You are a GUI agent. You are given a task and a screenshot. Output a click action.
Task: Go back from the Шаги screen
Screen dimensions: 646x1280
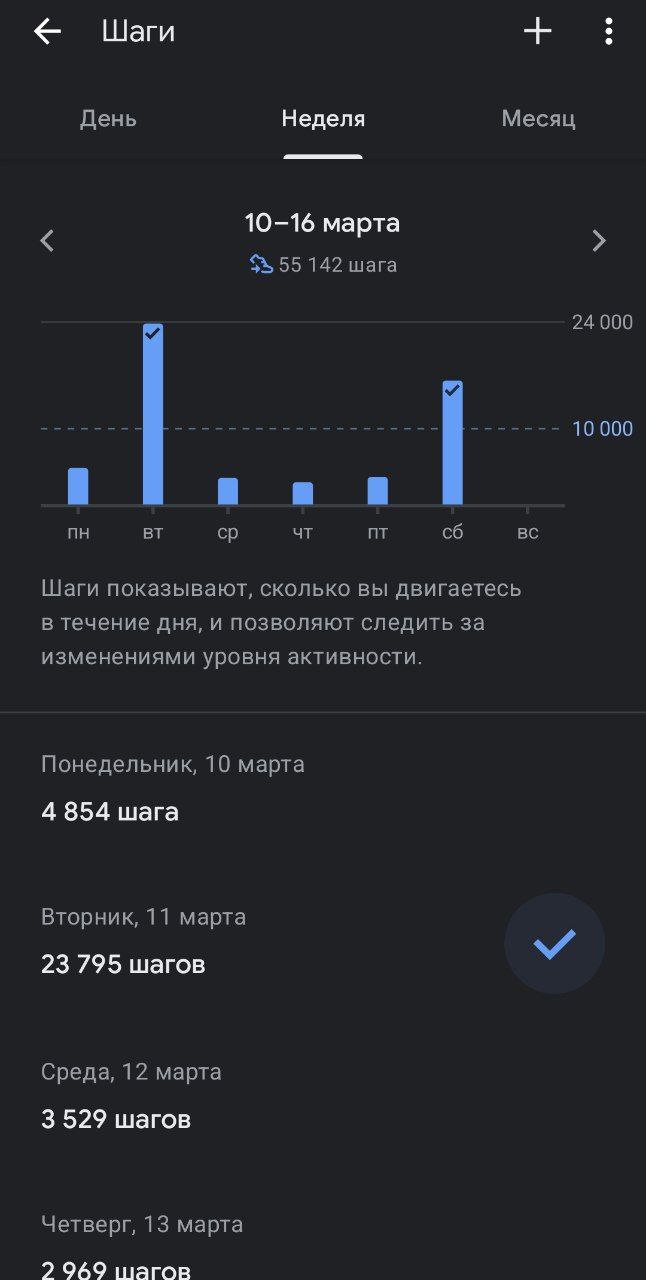tap(47, 32)
